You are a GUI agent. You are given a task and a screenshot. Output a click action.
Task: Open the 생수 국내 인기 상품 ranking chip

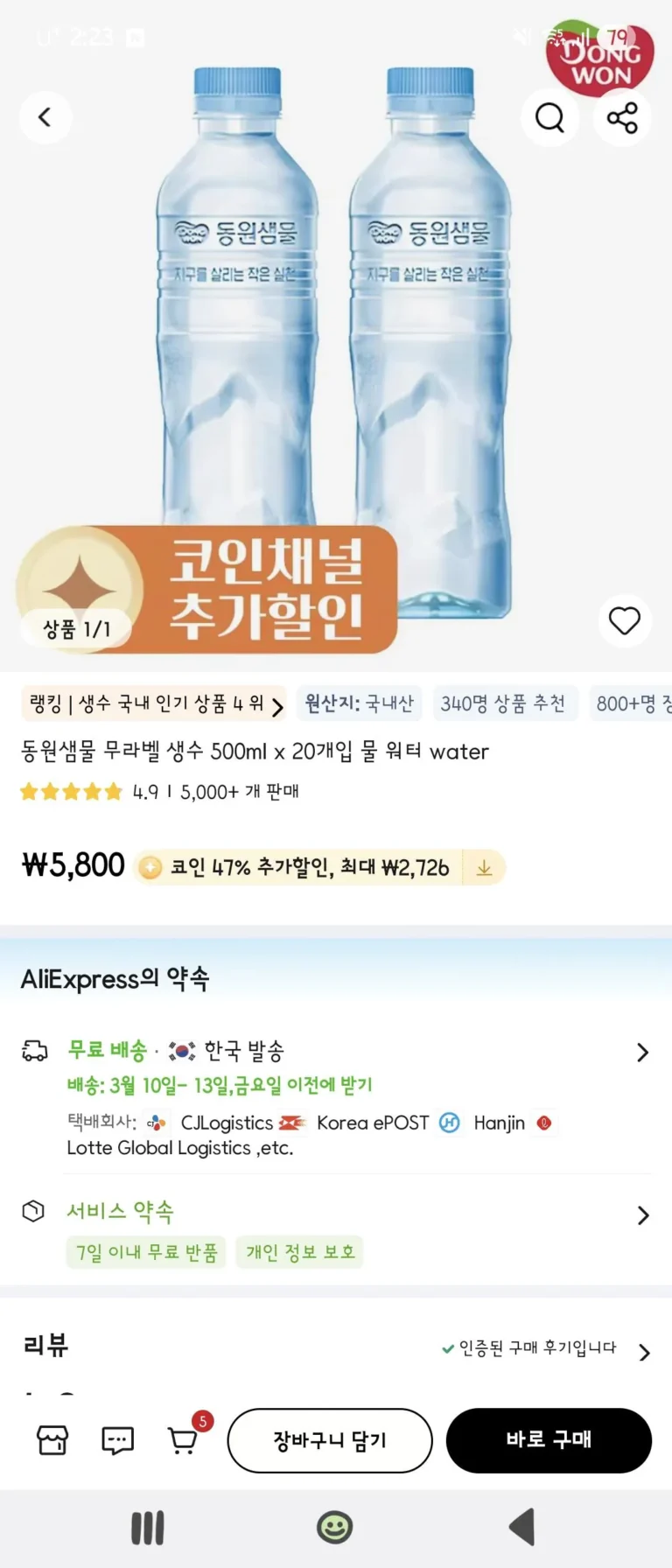coord(155,704)
